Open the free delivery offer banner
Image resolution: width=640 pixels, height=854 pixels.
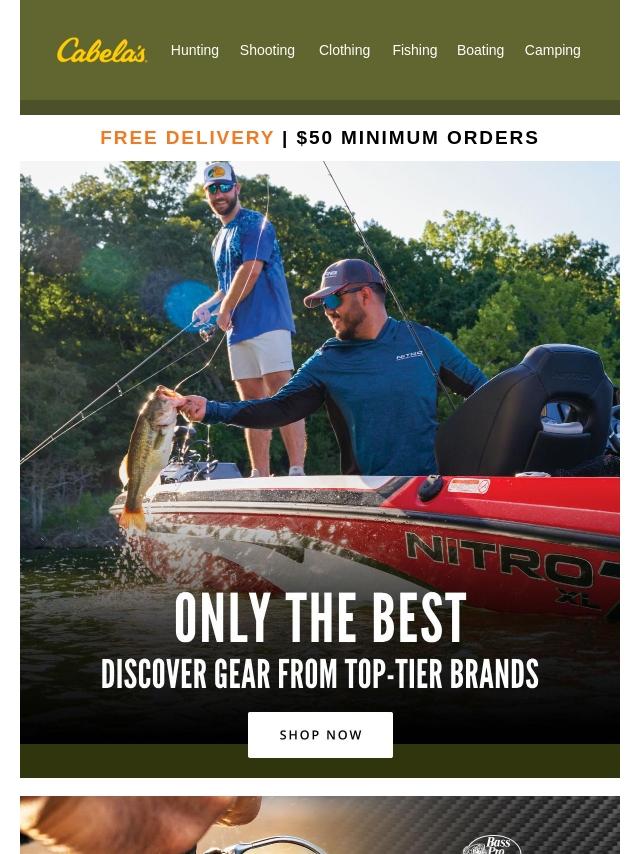319,138
